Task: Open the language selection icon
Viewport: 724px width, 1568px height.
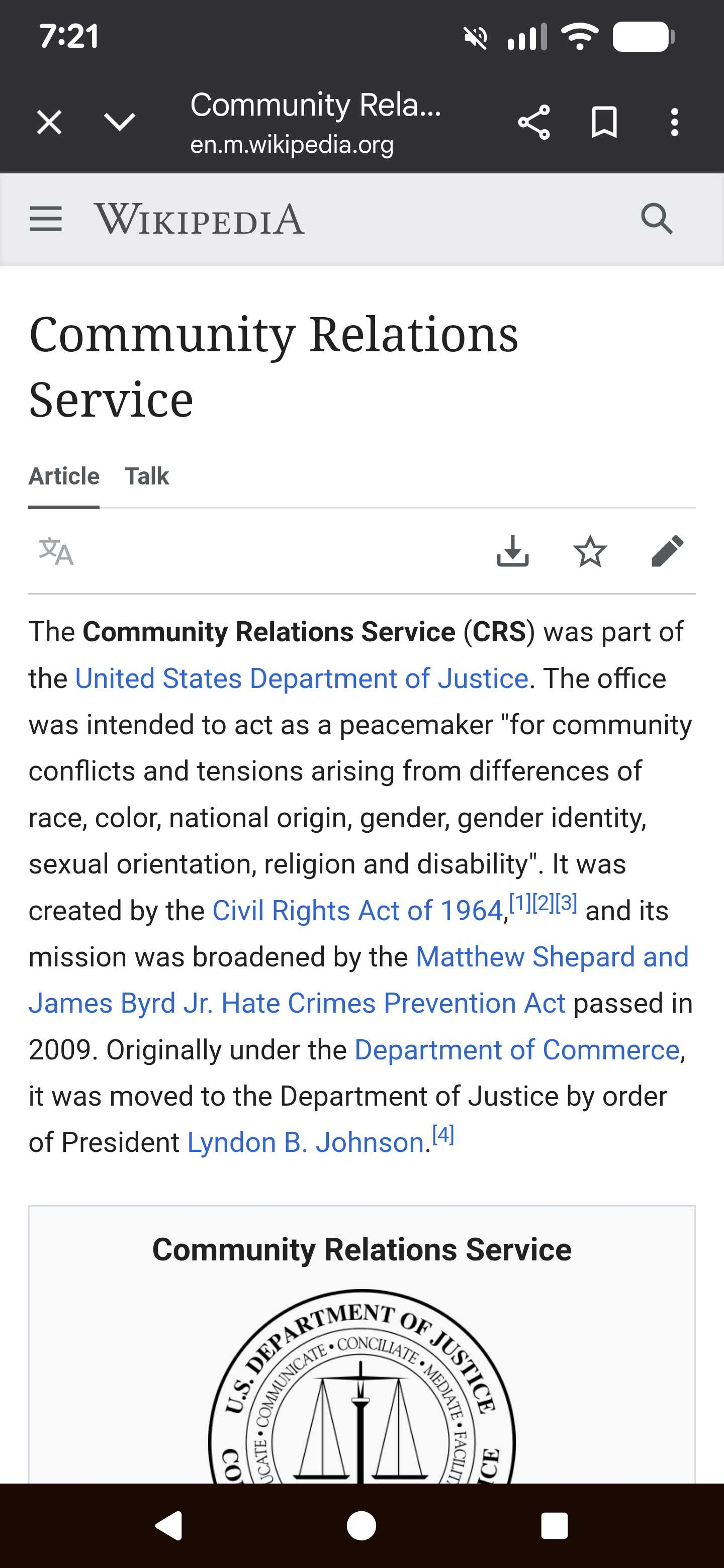Action: coord(56,551)
